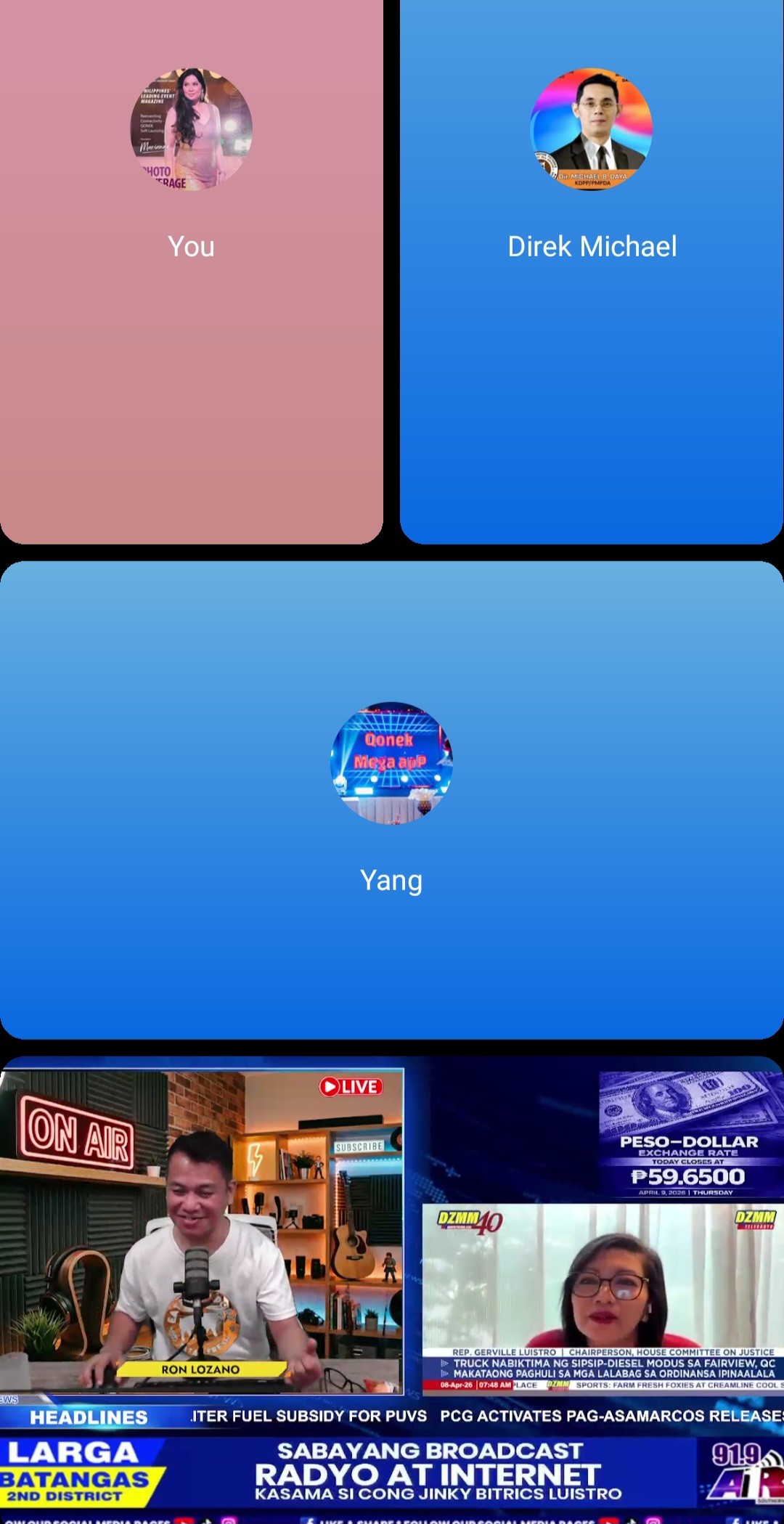Screen dimensions: 784x1524
Task: Select Direk Michael's profile avatar
Action: click(x=592, y=129)
